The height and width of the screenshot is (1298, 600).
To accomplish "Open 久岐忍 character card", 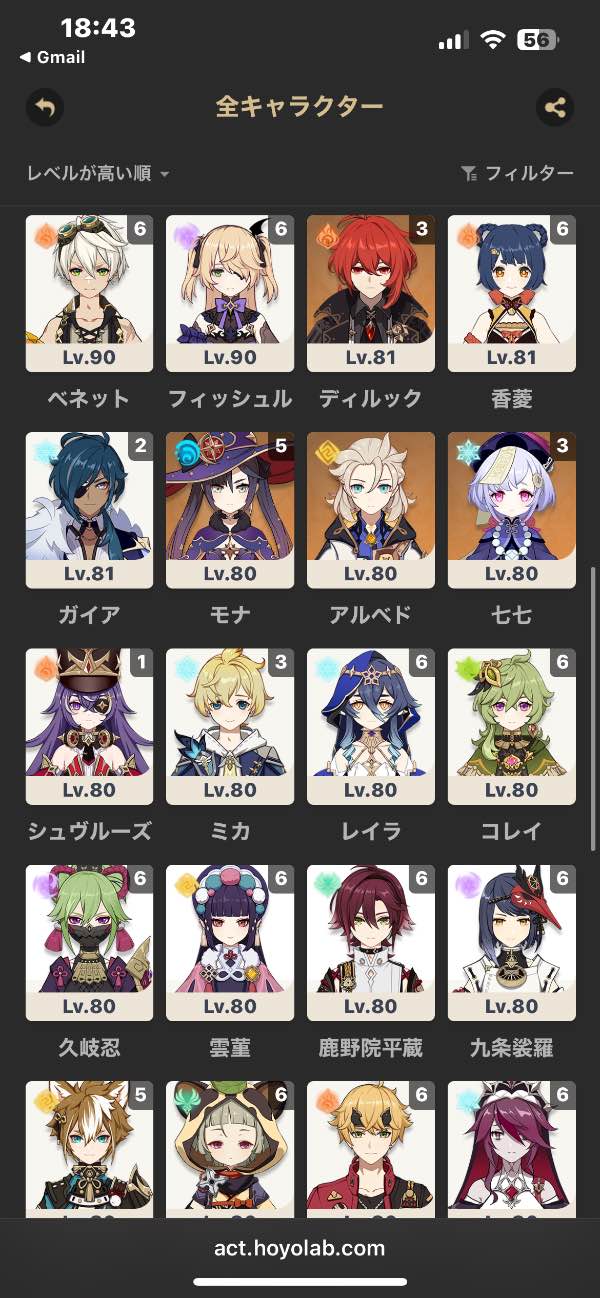I will (x=89, y=942).
